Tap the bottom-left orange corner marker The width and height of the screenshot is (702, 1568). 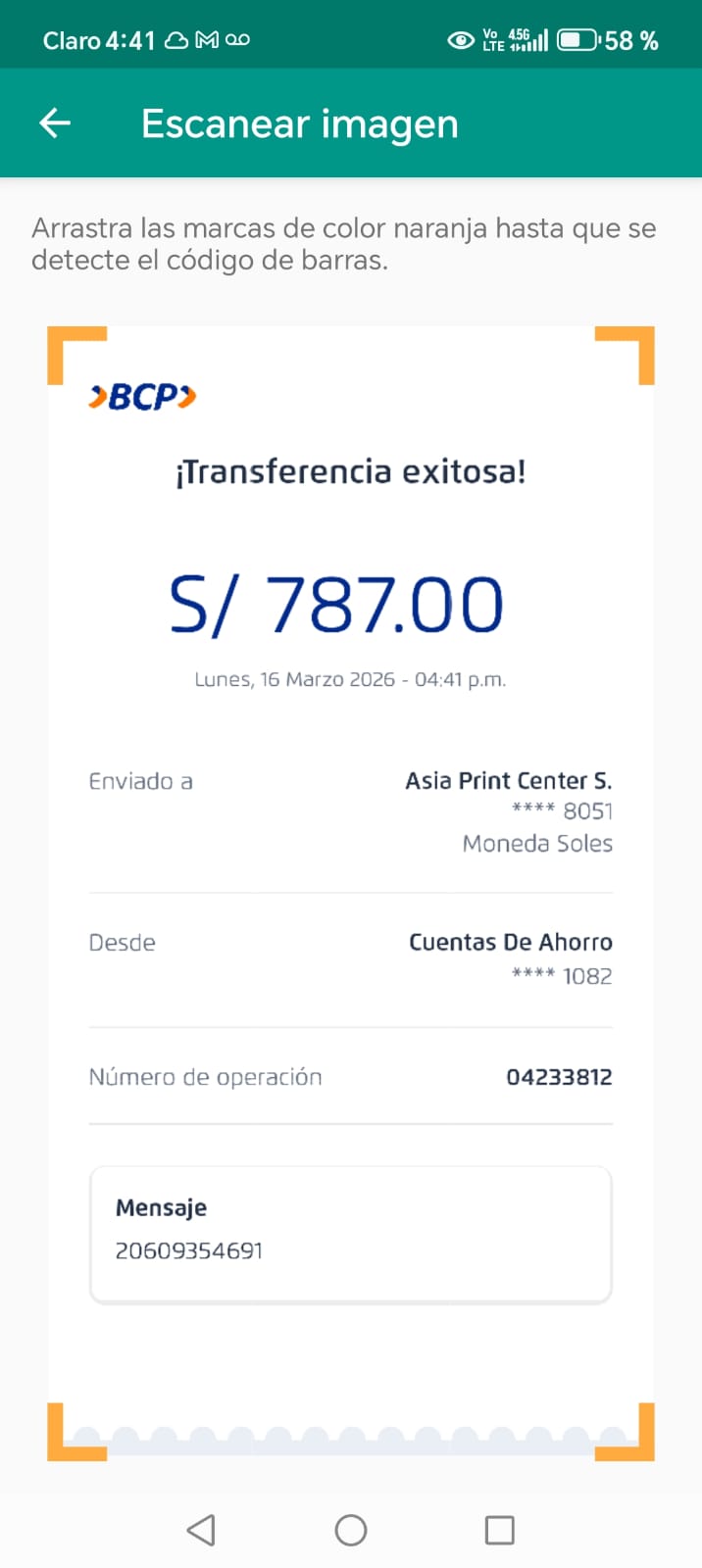coord(76,1432)
